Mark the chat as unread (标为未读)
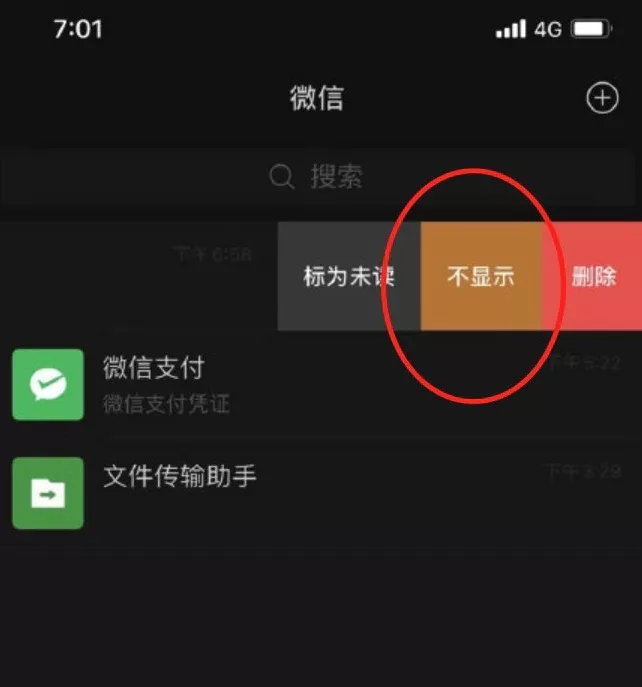 348,277
